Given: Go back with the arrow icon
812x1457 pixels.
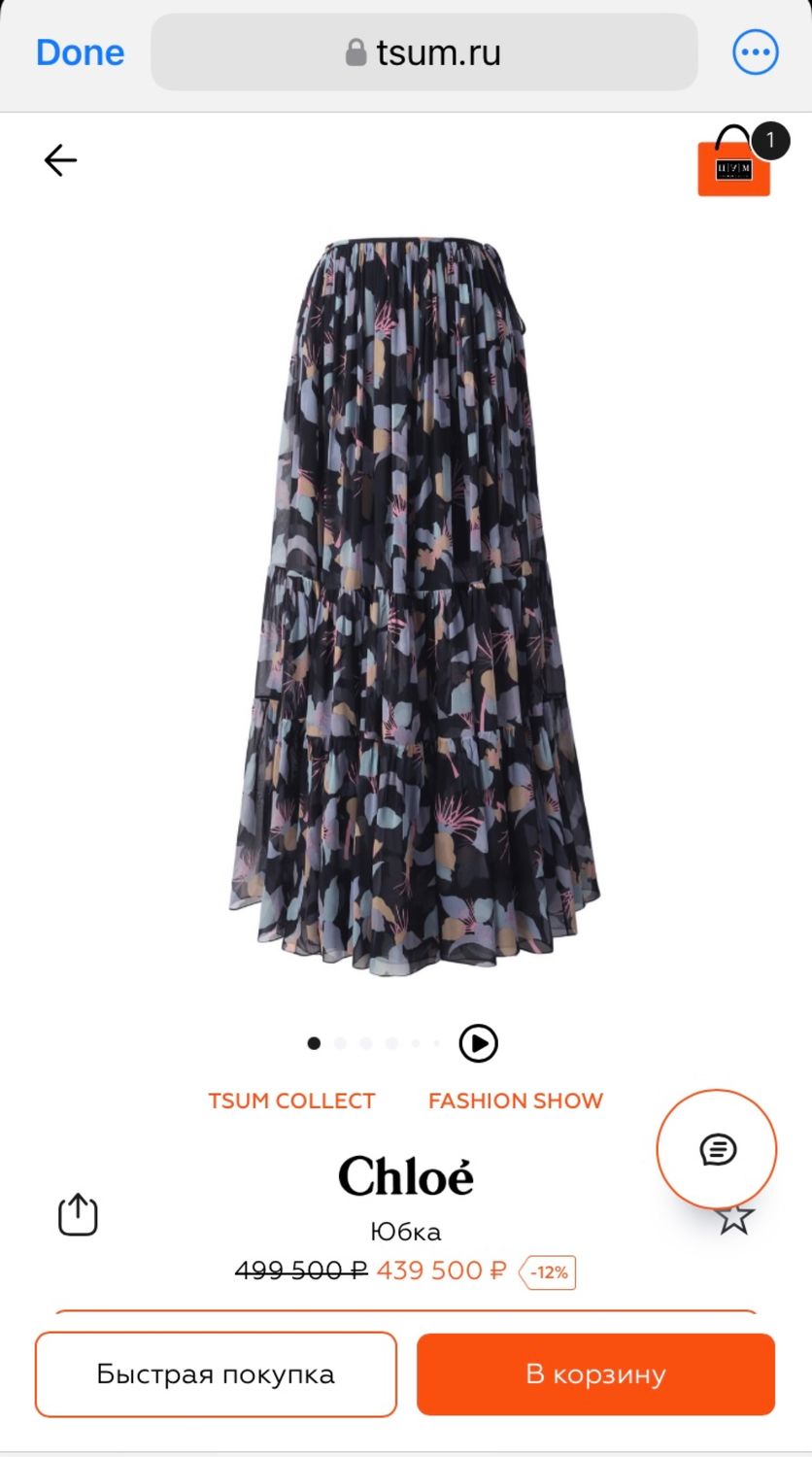Looking at the screenshot, I should [60, 160].
